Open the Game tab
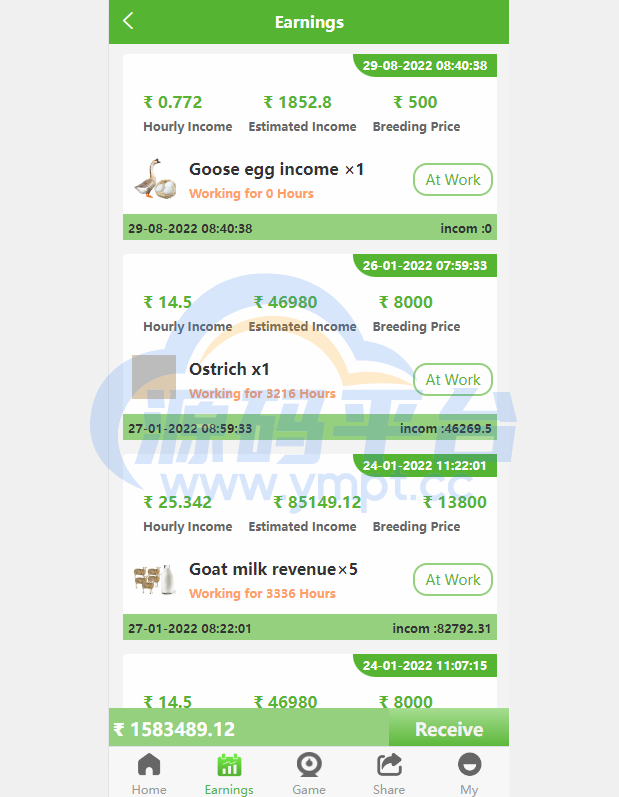This screenshot has width=619, height=797. pyautogui.click(x=309, y=773)
